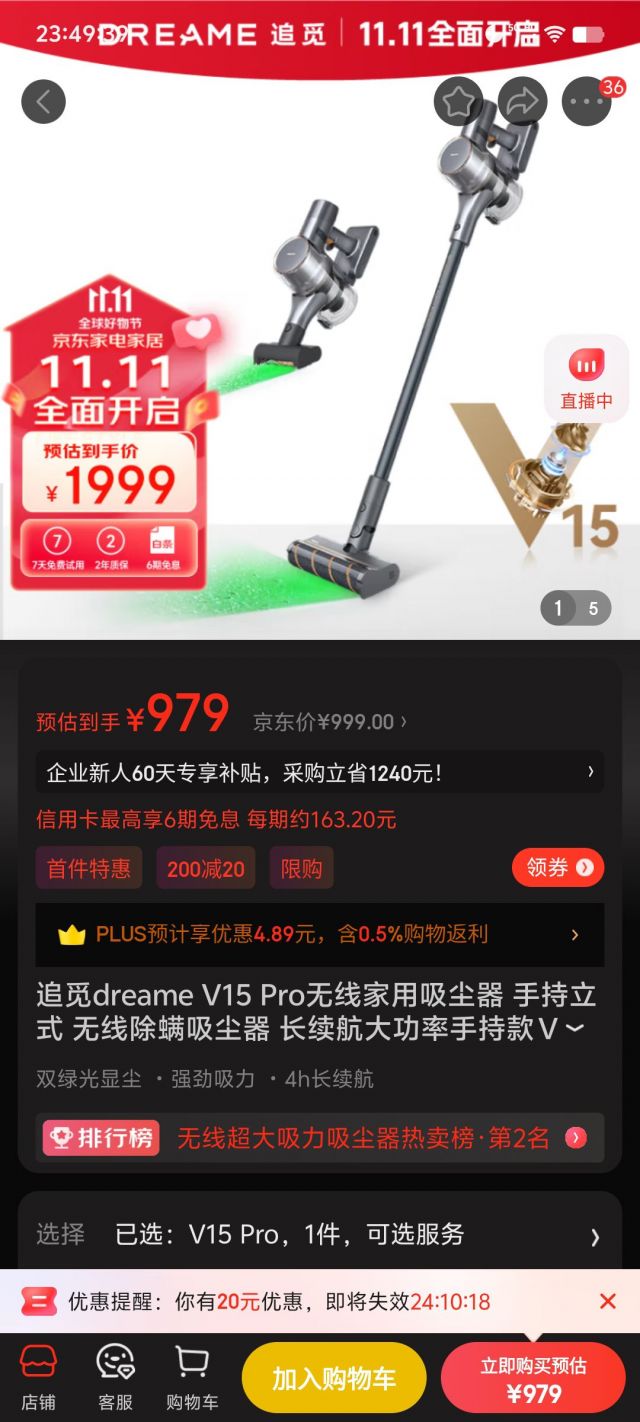This screenshot has width=640, height=1422.
Task: Tap 京东价¥999.00 price details
Action: point(330,722)
